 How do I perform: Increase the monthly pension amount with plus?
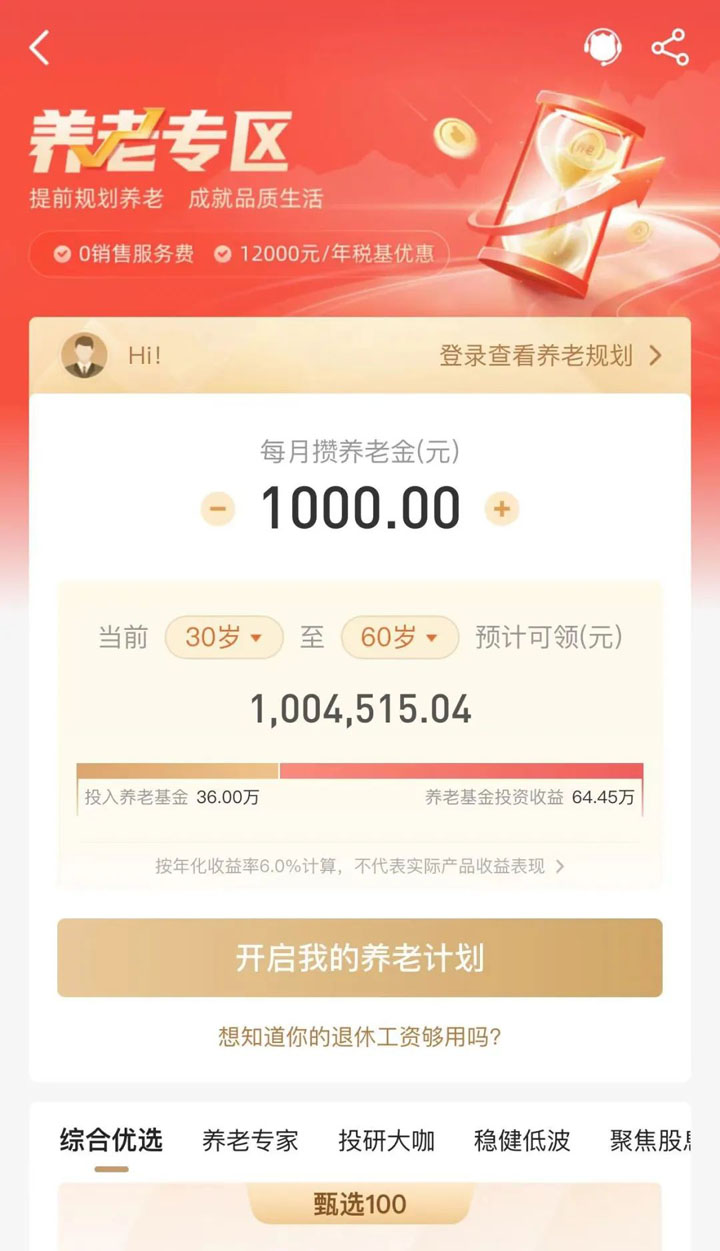(x=502, y=509)
